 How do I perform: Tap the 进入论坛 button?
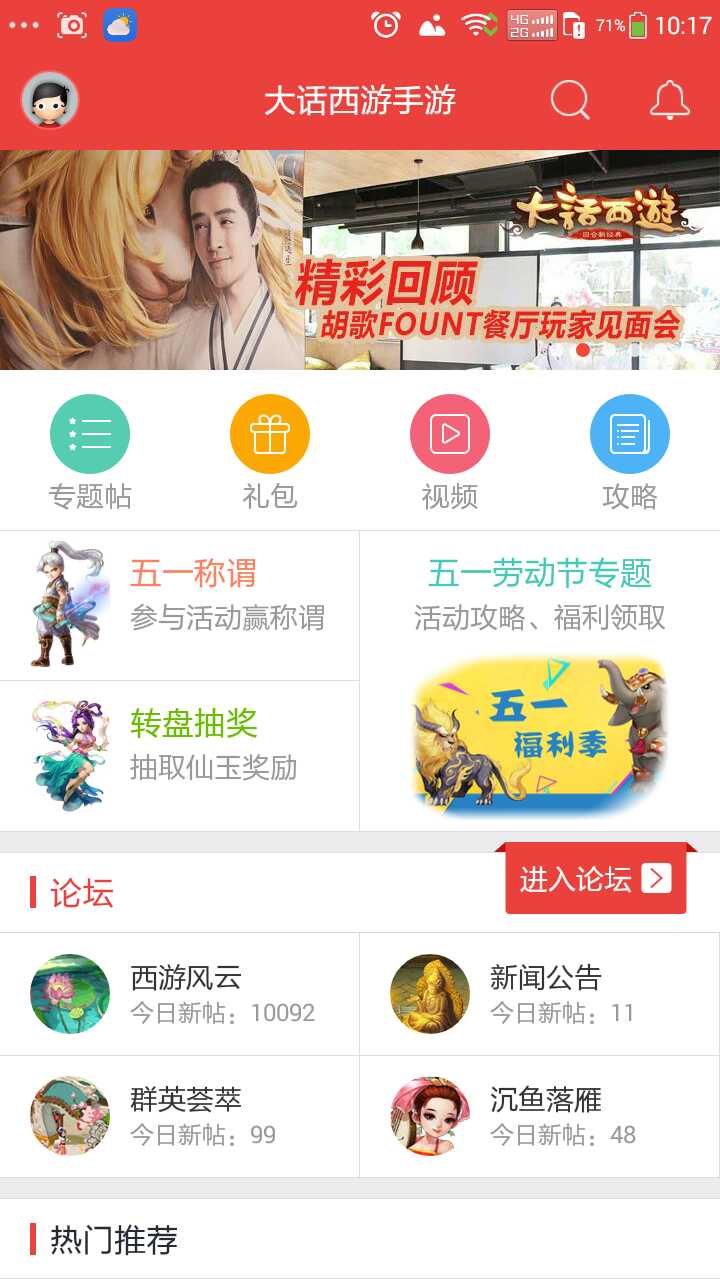595,879
